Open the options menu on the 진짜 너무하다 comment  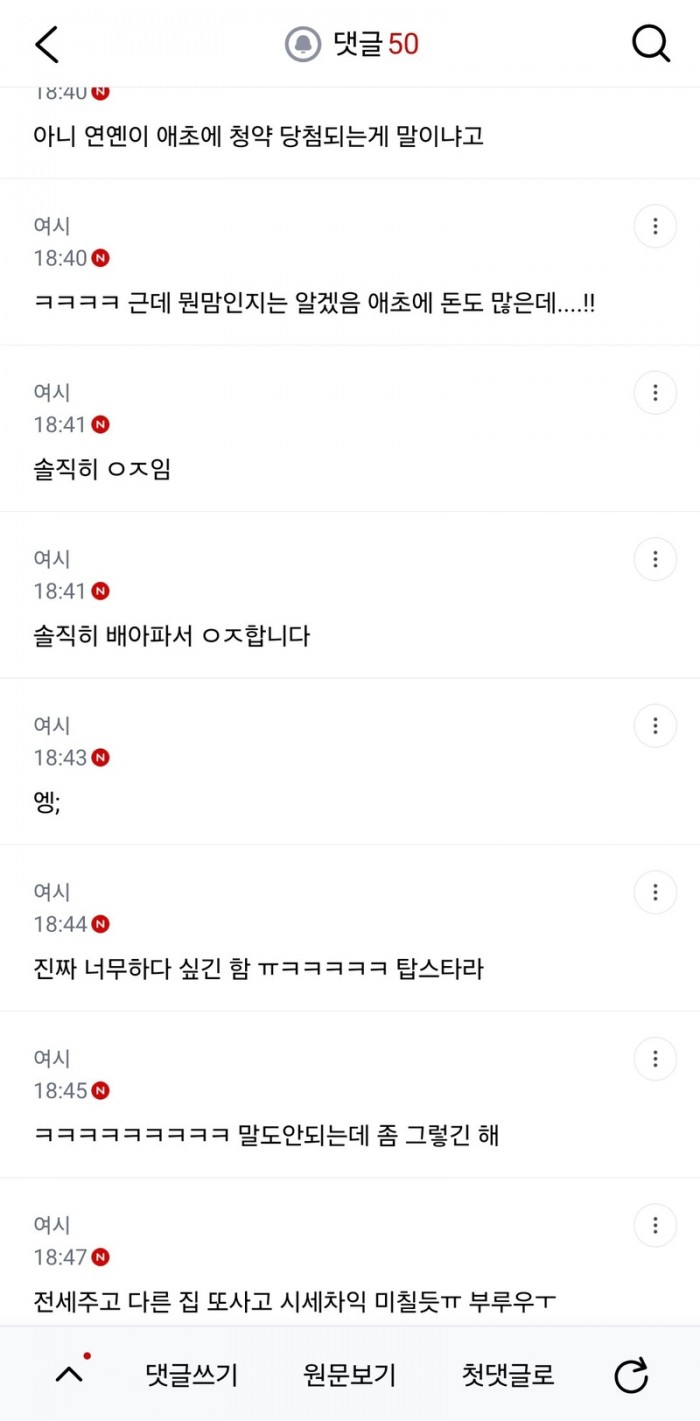point(655,892)
